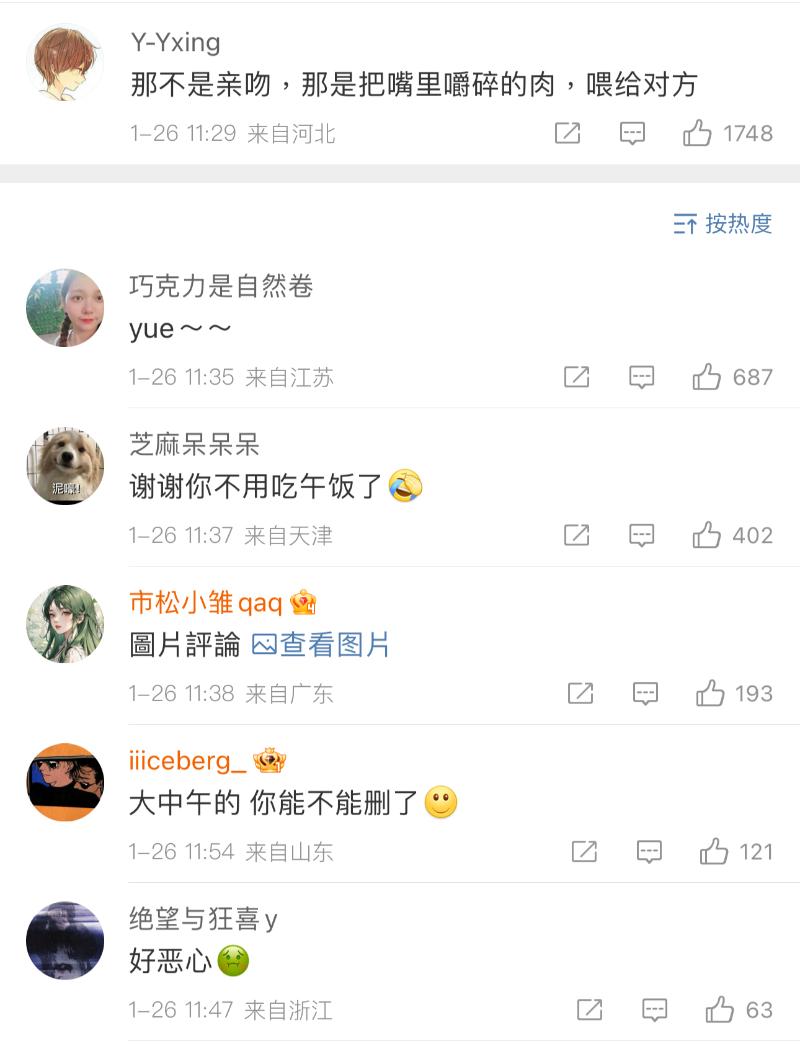
Task: Change sorting via 按热度
Action: [723, 224]
